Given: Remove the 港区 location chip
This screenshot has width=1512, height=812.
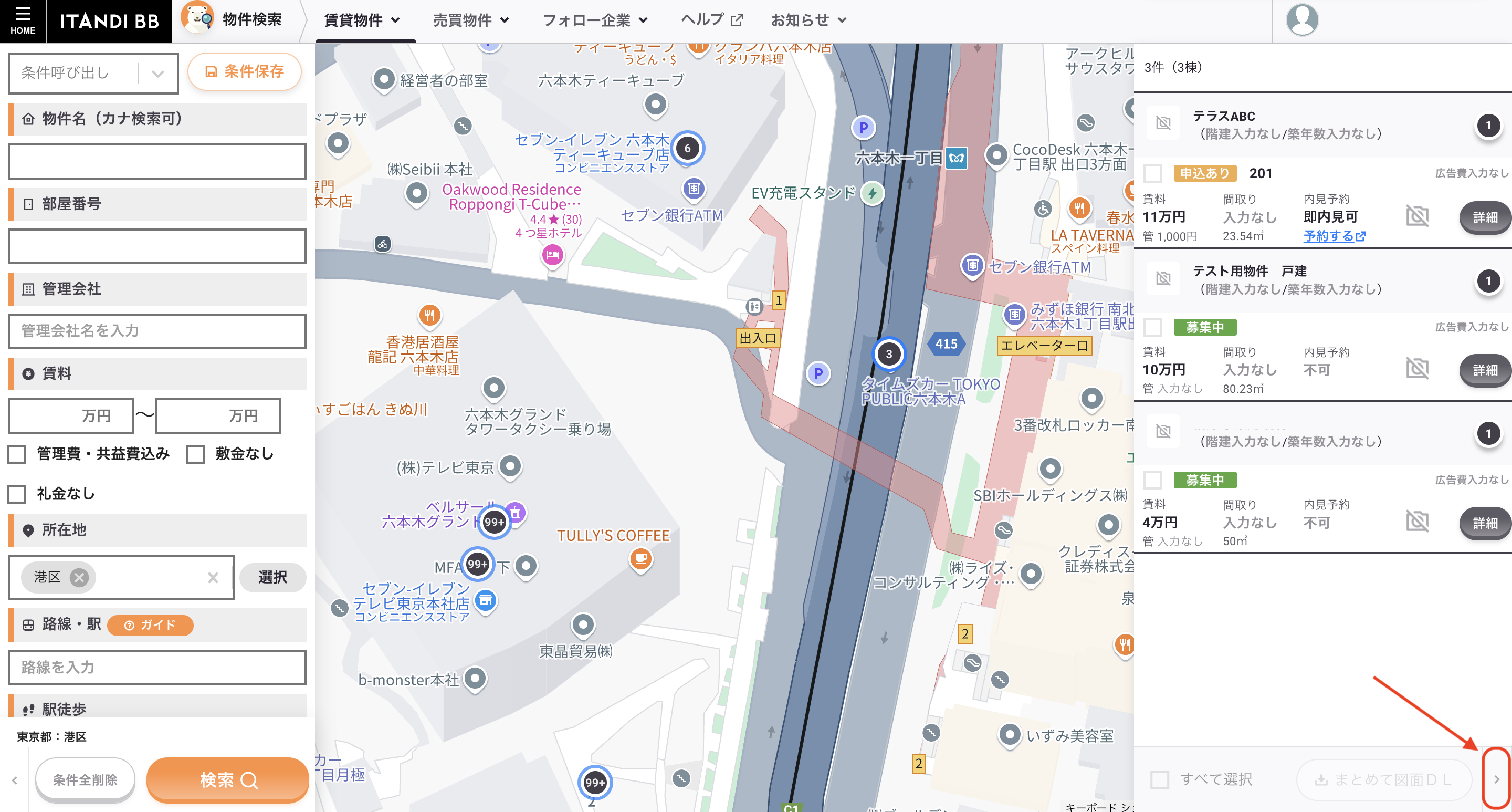Looking at the screenshot, I should tap(79, 578).
